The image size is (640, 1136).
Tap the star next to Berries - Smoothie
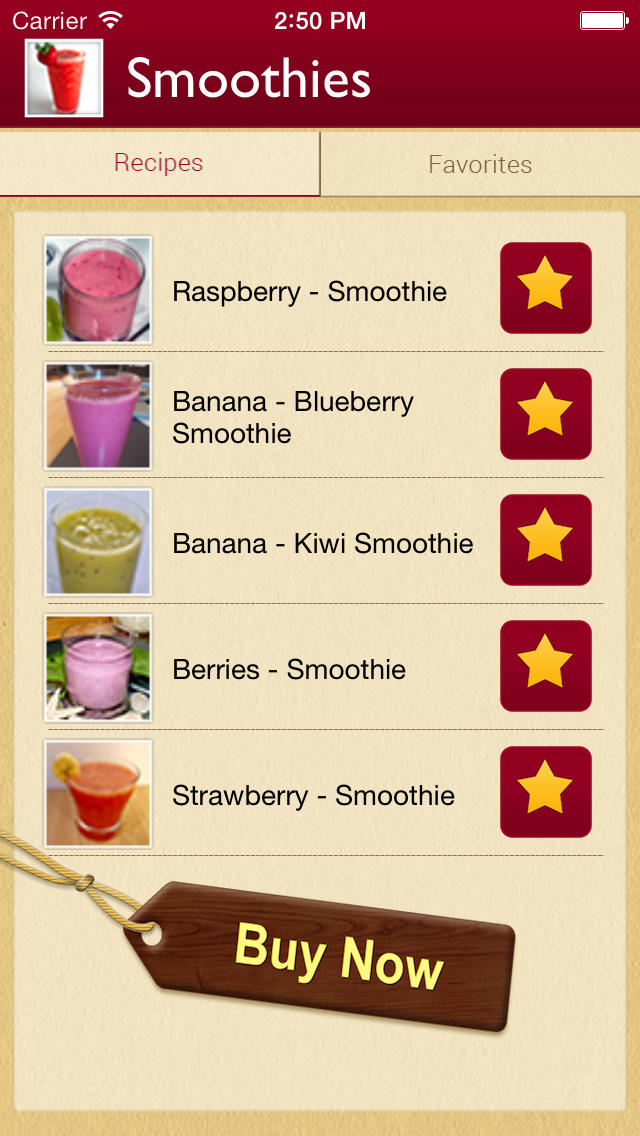click(x=545, y=666)
